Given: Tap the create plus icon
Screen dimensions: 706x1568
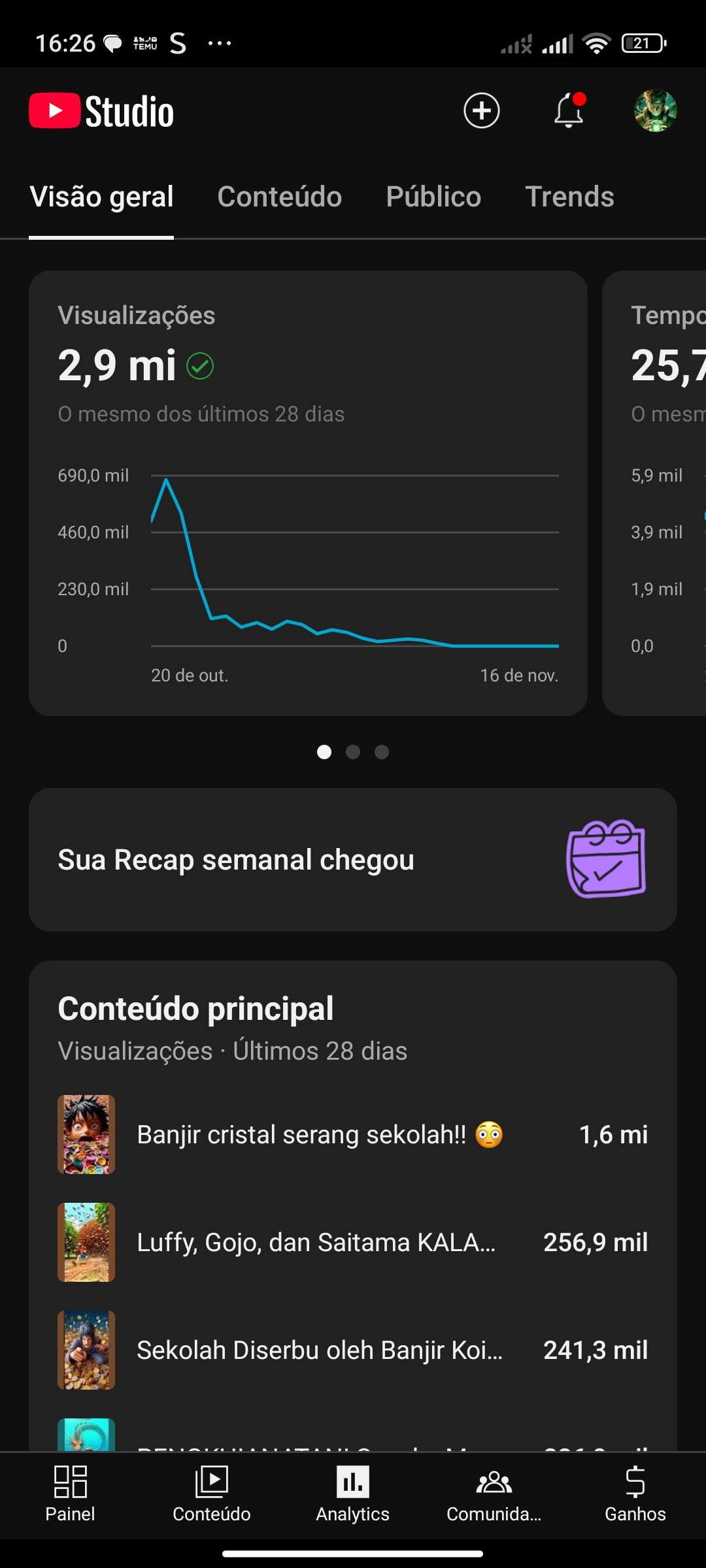Looking at the screenshot, I should click(482, 110).
